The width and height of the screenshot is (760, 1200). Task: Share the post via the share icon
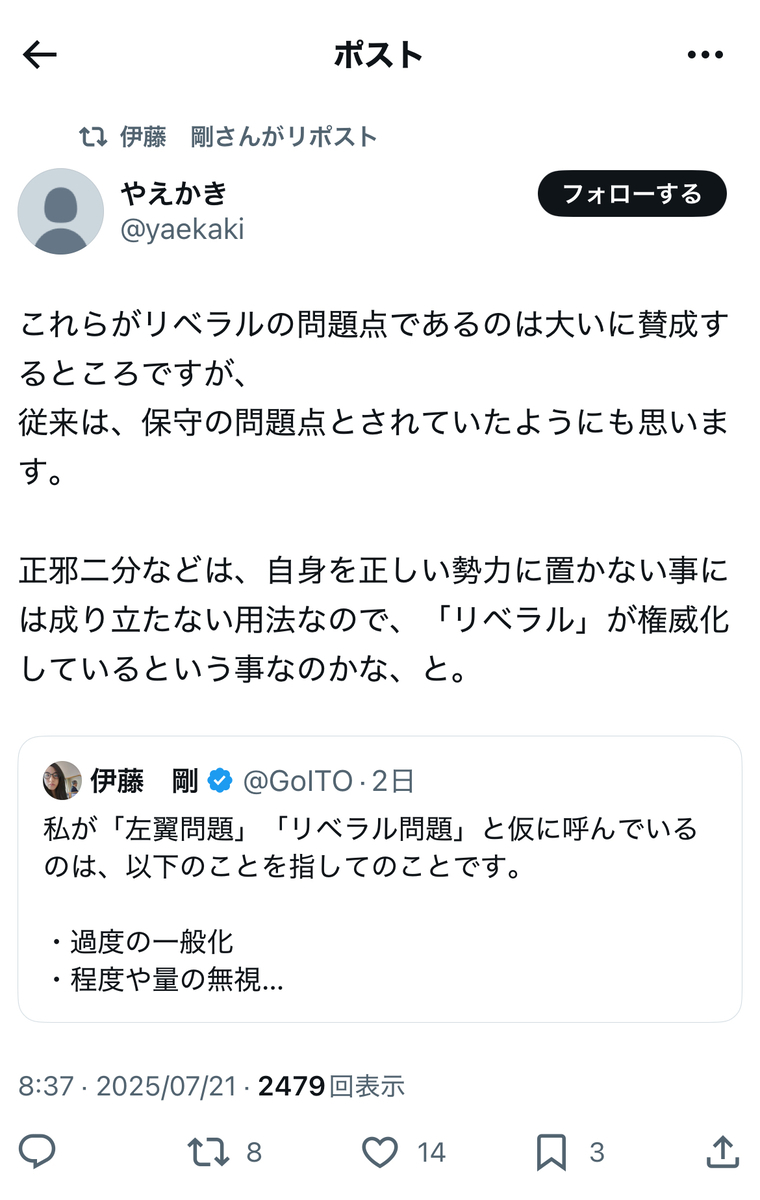[722, 1152]
